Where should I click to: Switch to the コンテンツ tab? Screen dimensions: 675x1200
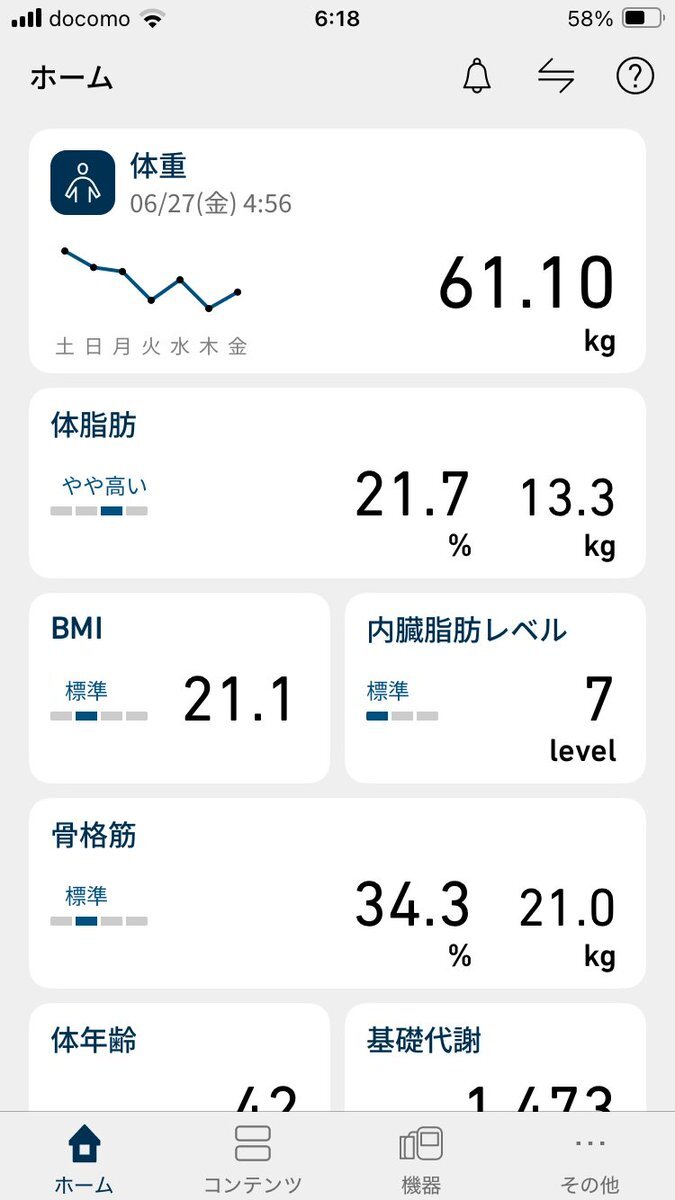(x=253, y=1158)
